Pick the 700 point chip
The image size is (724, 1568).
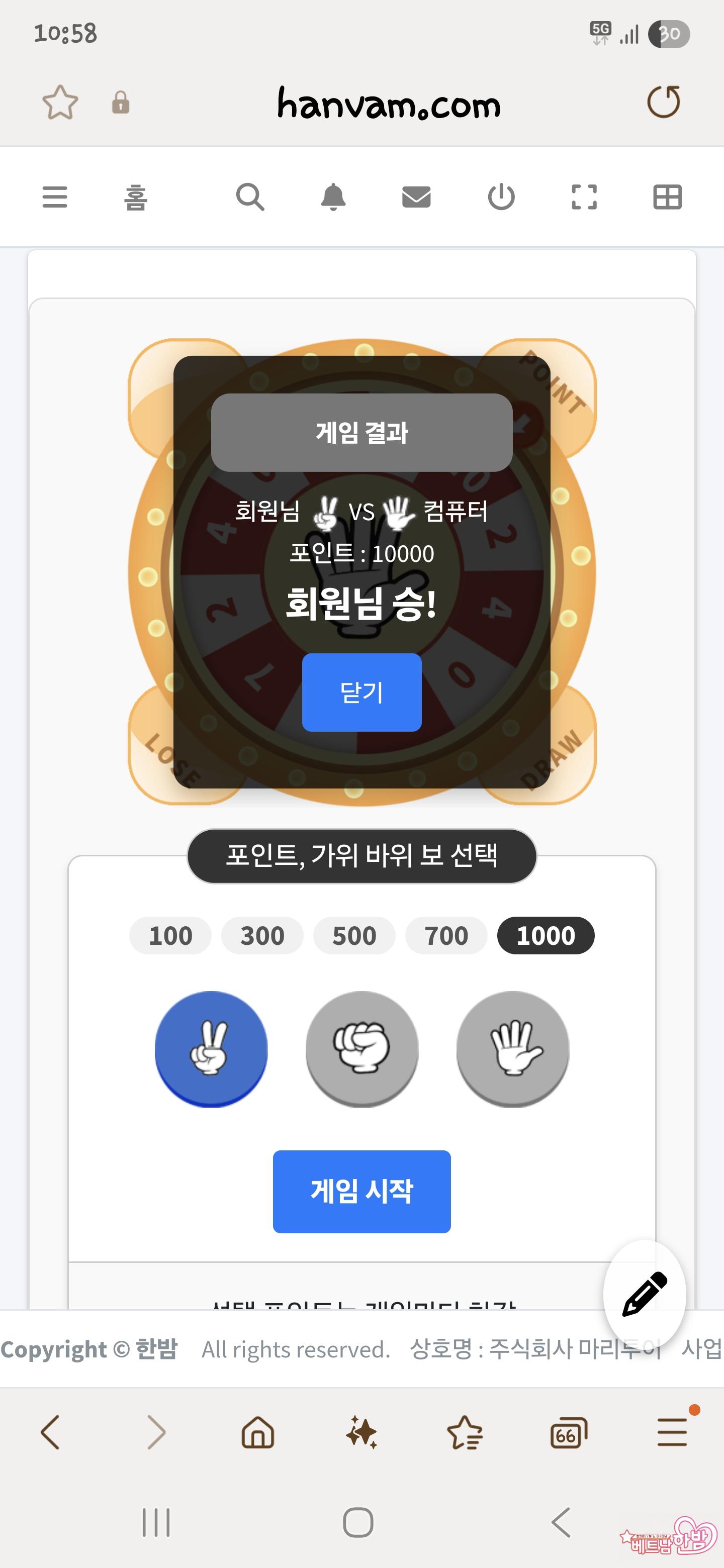click(446, 936)
